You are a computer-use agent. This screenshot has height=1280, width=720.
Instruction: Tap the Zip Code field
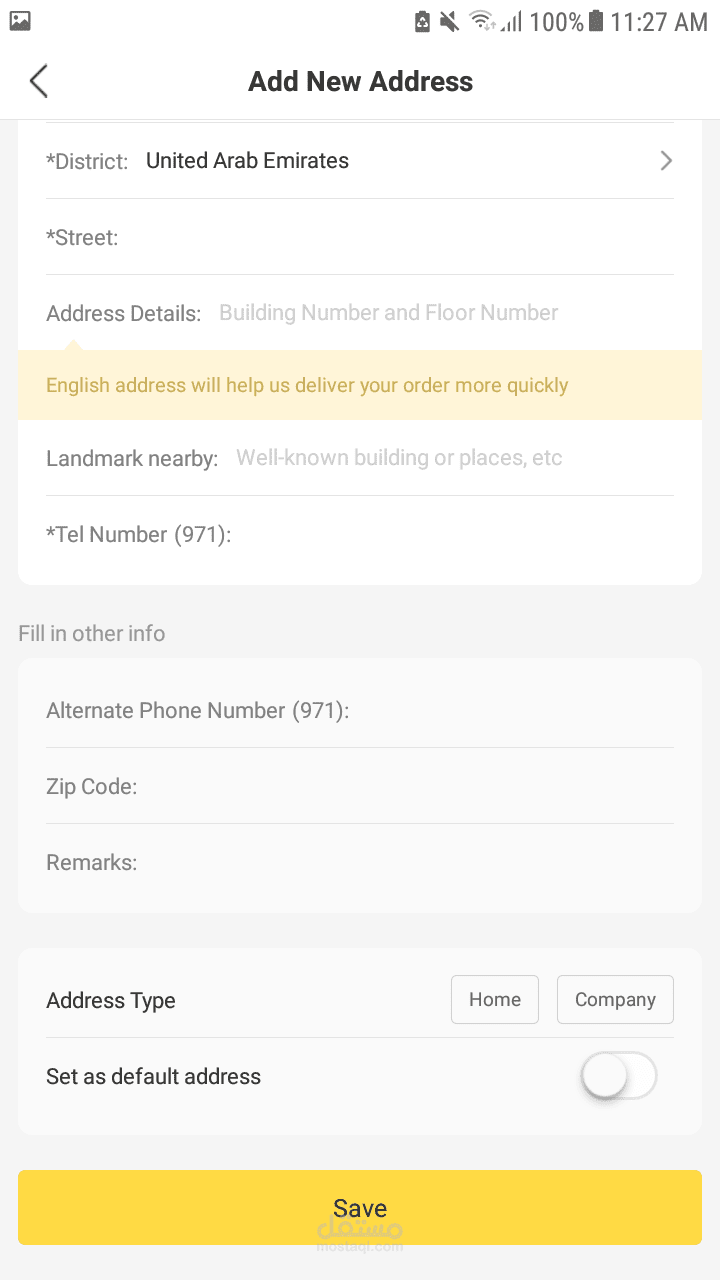(360, 787)
